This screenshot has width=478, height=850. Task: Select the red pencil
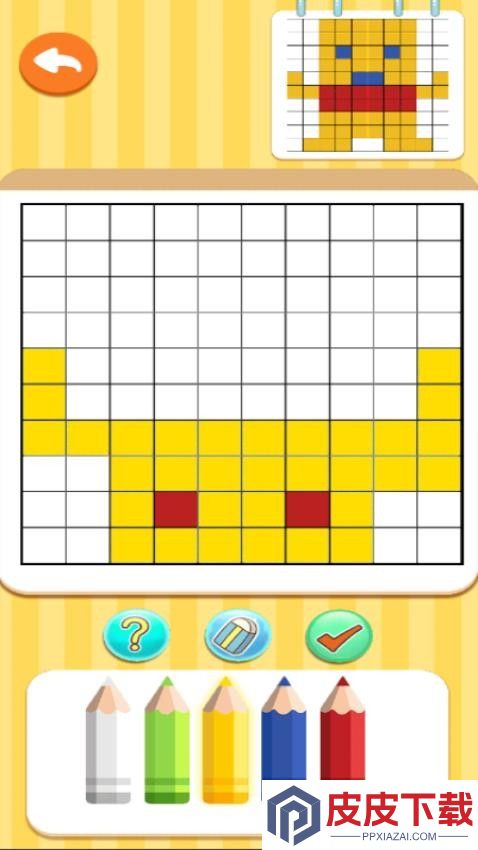(x=343, y=729)
